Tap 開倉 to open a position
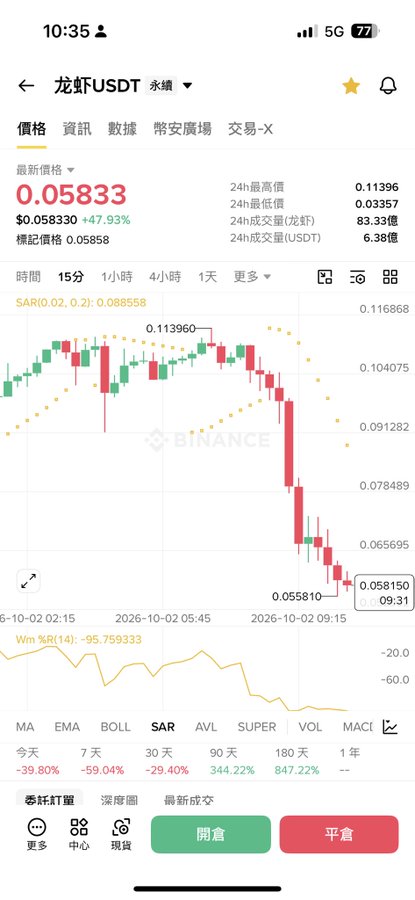The height and width of the screenshot is (900, 415). (x=211, y=834)
